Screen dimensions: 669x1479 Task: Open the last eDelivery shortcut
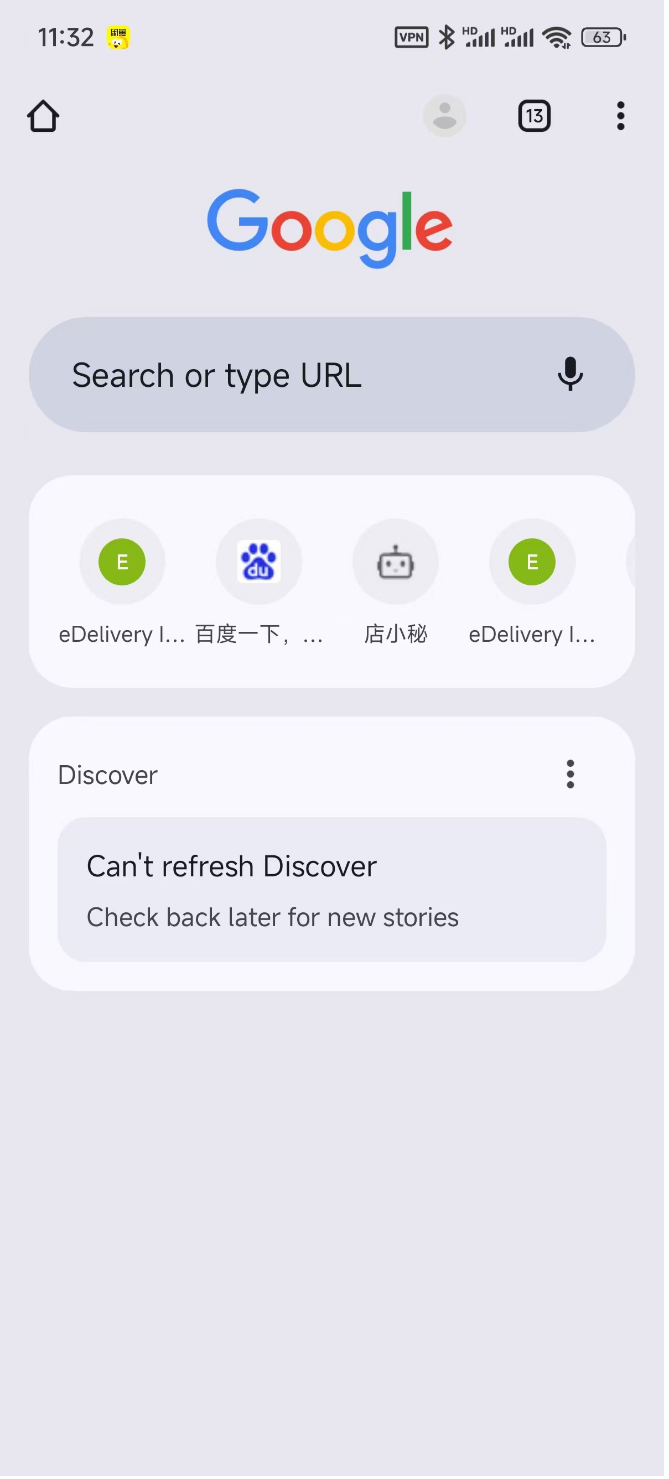[532, 562]
